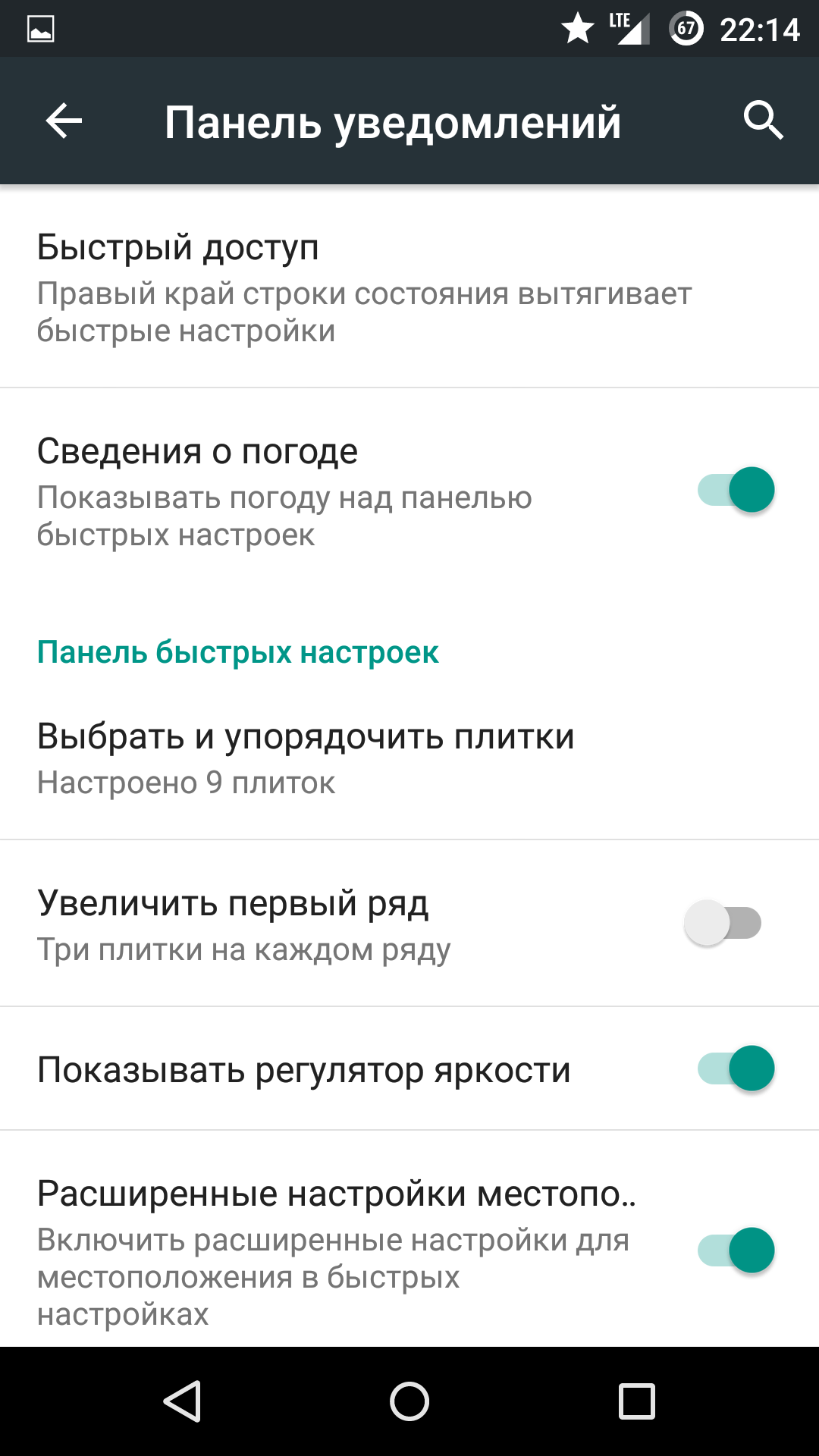Tap the star icon in the status bar
Image resolution: width=819 pixels, height=1456 pixels.
coord(579,28)
